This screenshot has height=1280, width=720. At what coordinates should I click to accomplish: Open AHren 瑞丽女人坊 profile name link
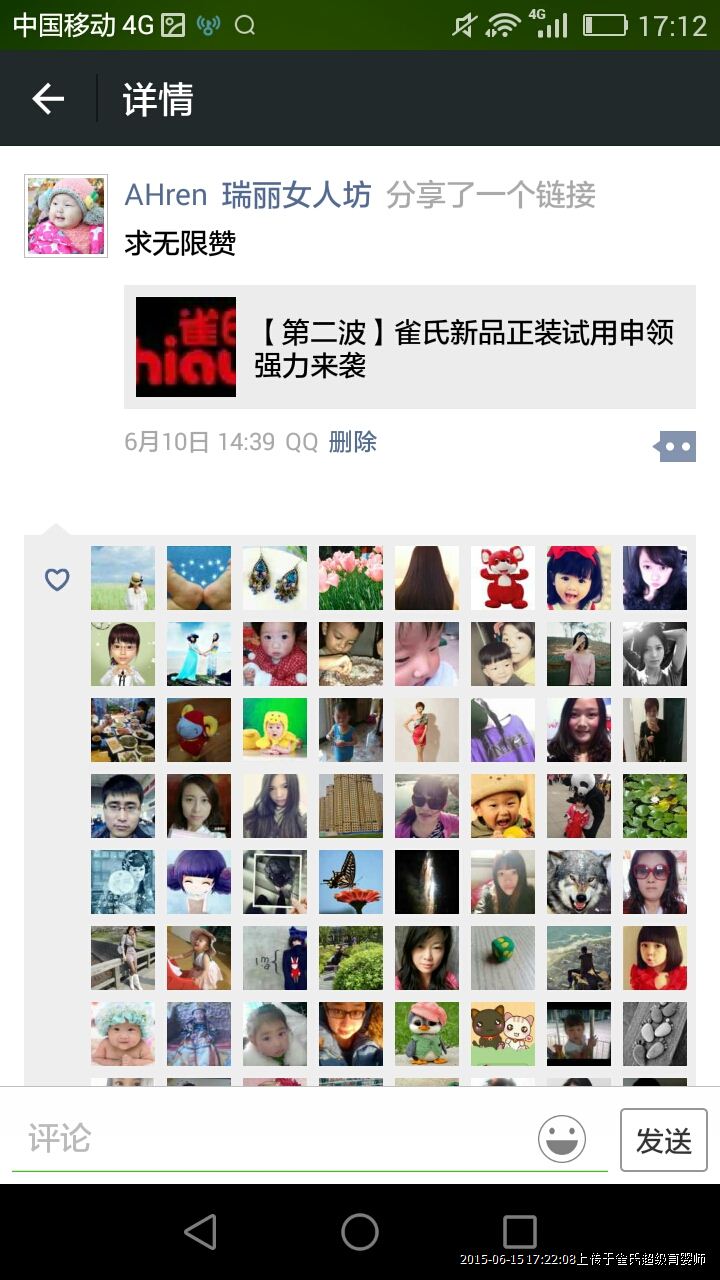click(247, 195)
